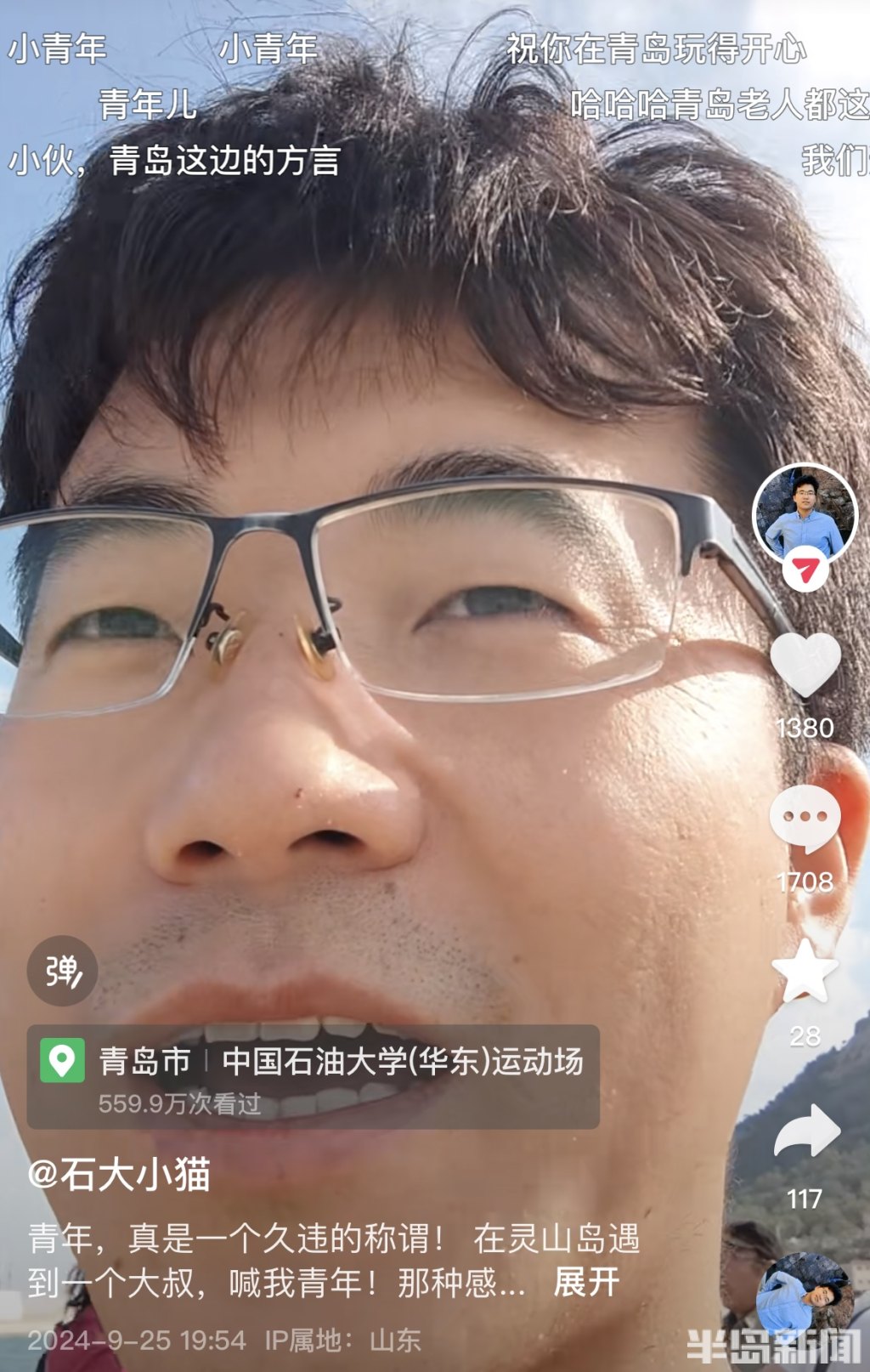This screenshot has height=1372, width=870.
Task: Toggle the danmaku 弹 button
Action: (62, 970)
